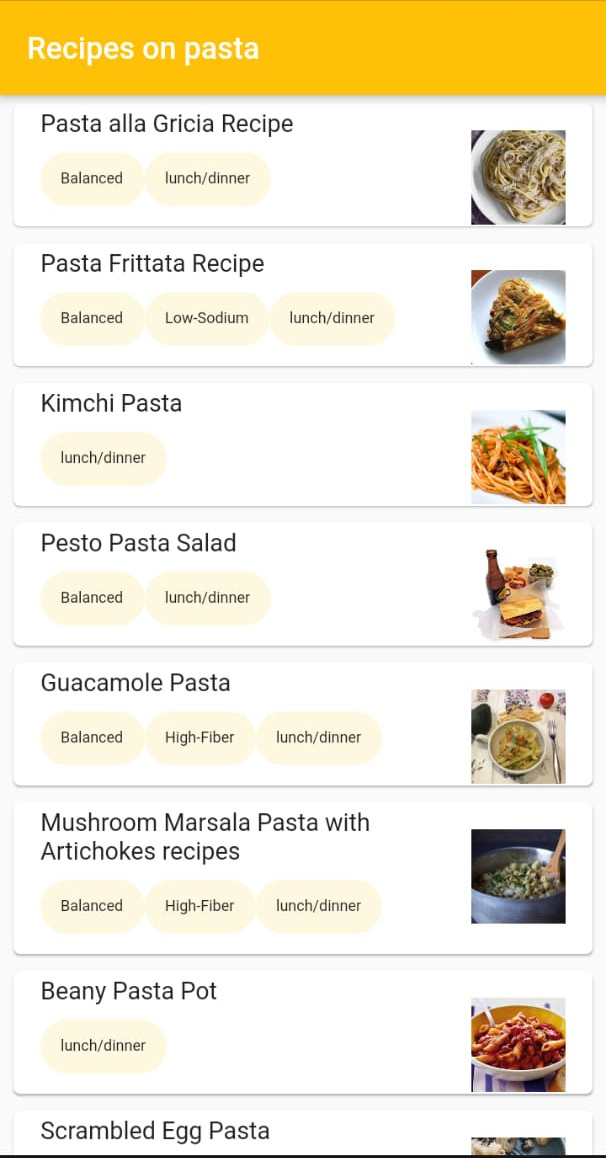The height and width of the screenshot is (1158, 606).
Task: Tap the lunch/dinner chip on Beany Pasta Pot
Action: [103, 1046]
